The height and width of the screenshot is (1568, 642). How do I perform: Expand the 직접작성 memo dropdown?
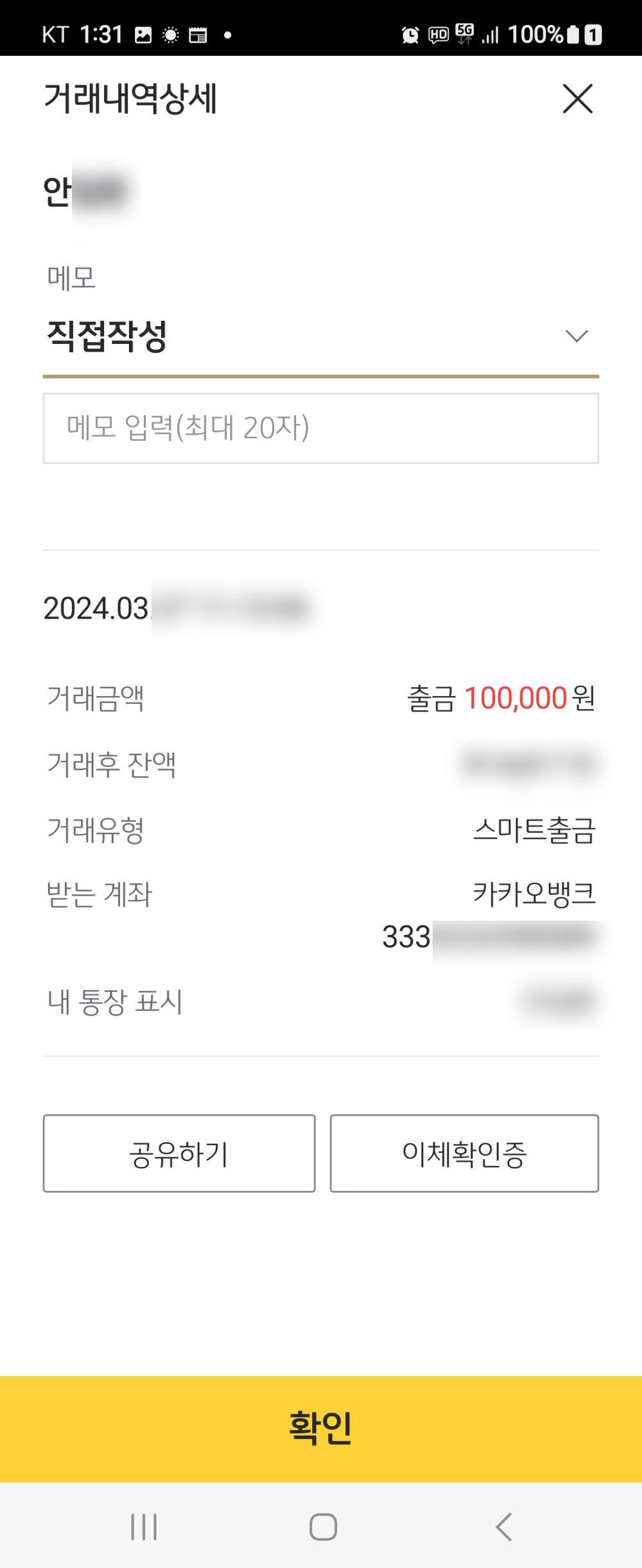[x=576, y=336]
